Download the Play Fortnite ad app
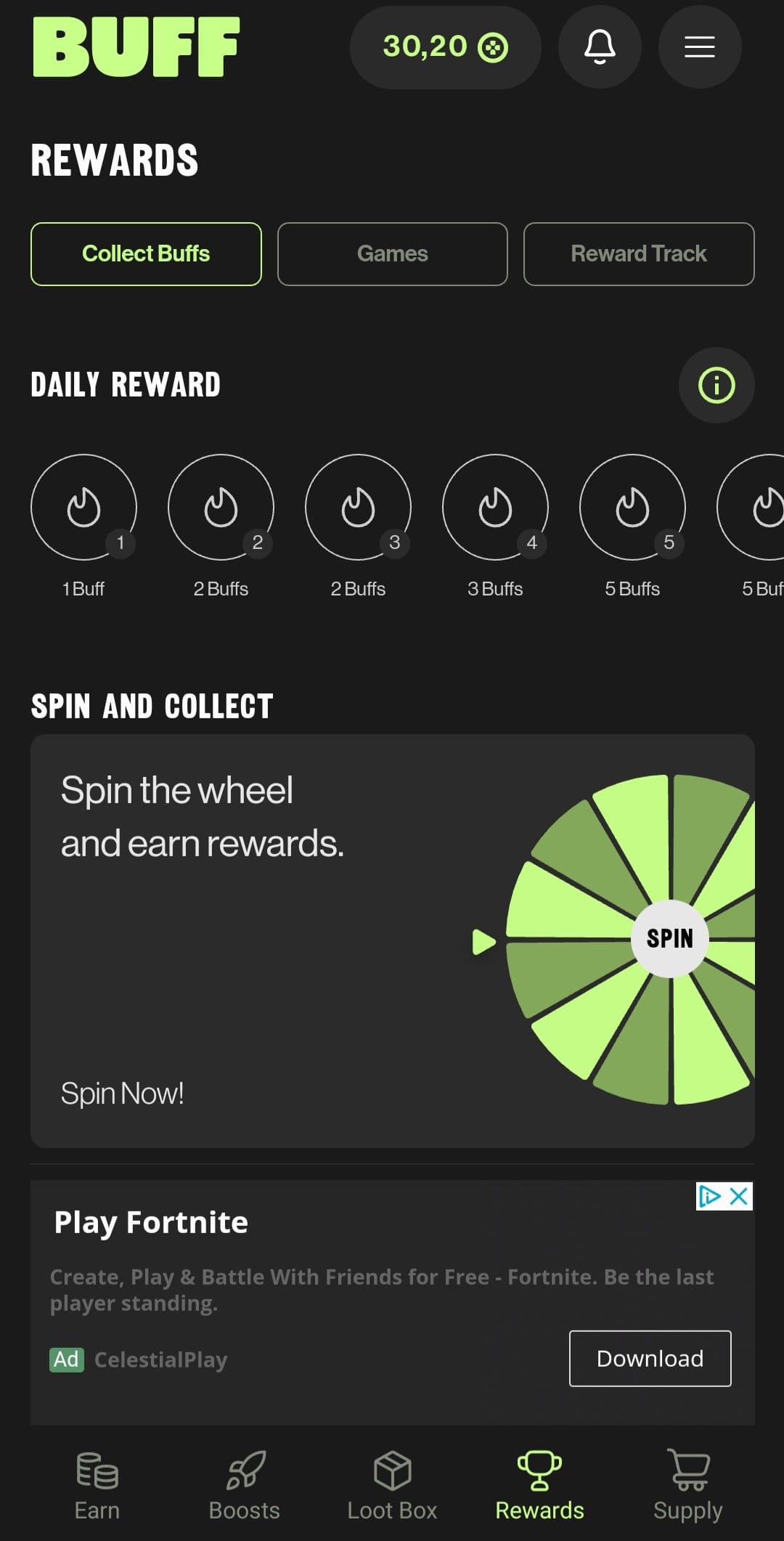Screen dimensions: 784x1541 650,1358
